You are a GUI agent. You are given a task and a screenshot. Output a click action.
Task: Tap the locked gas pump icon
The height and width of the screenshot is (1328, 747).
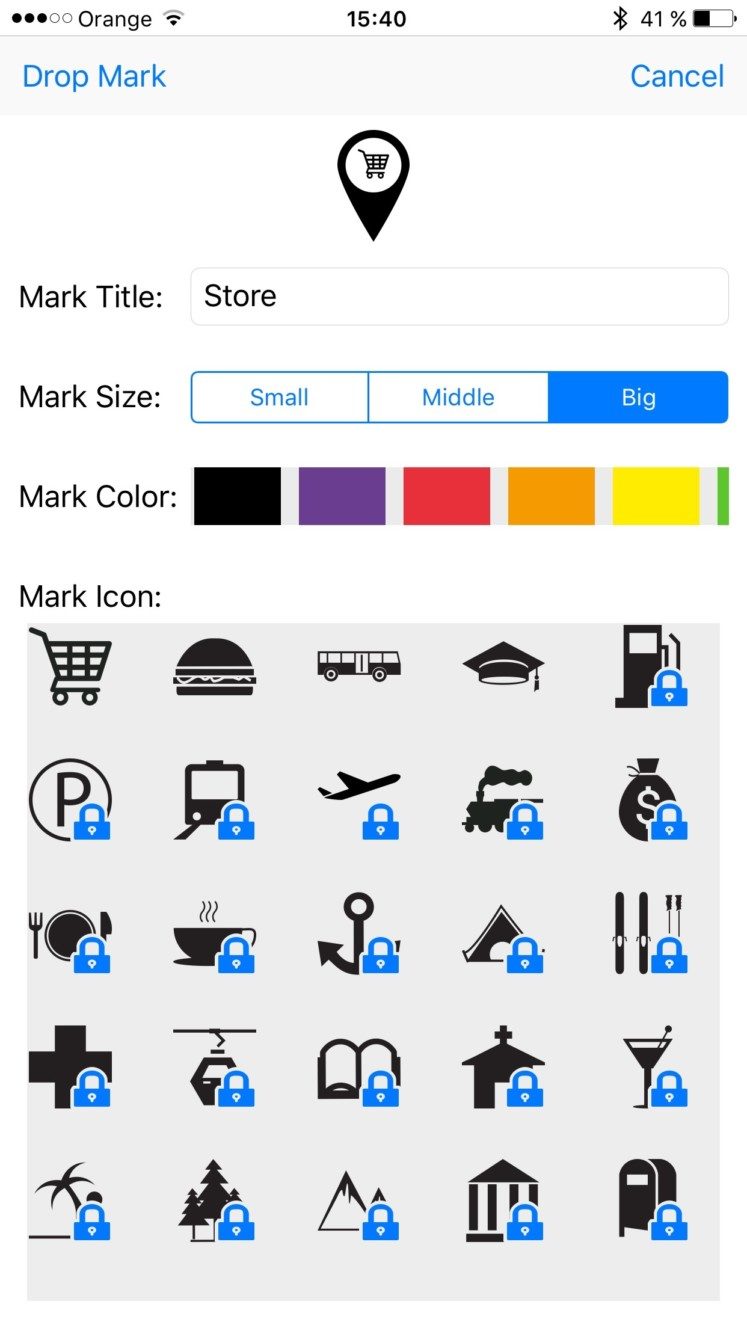tap(652, 666)
